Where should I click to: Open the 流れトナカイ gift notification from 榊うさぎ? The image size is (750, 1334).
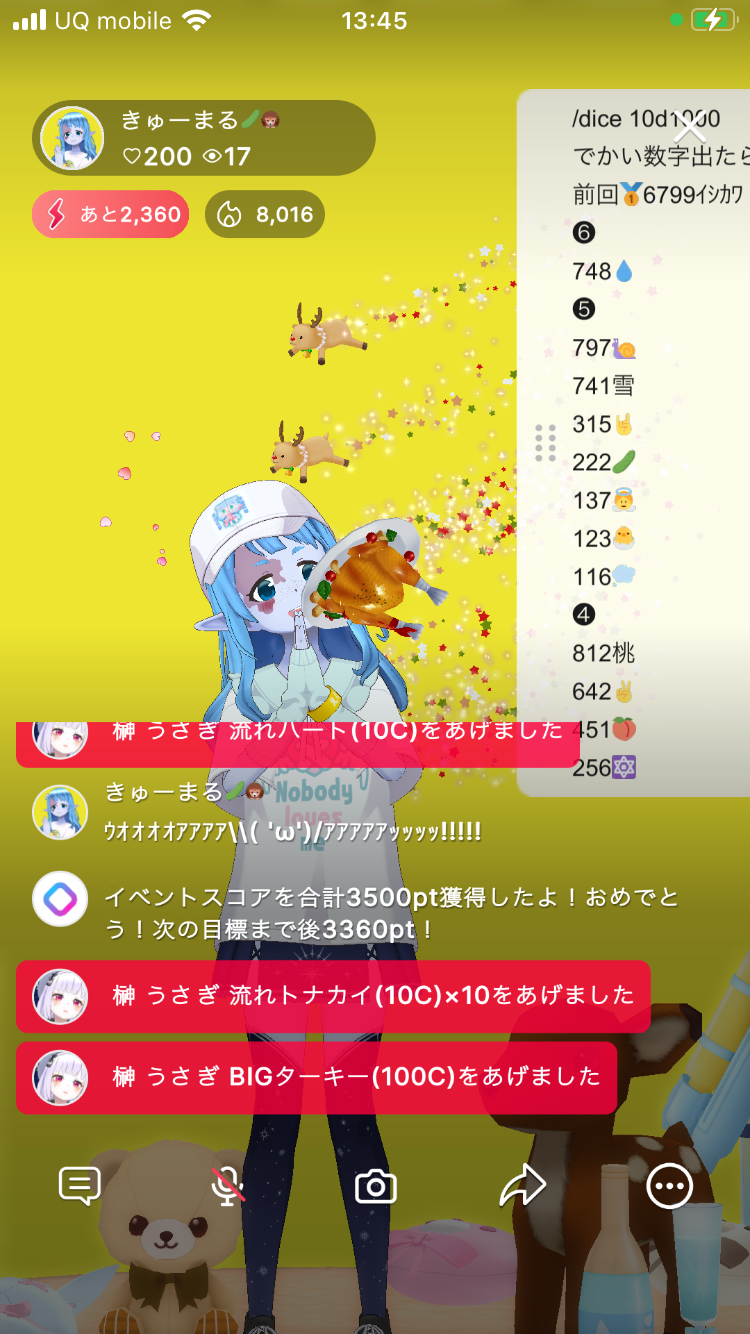pyautogui.click(x=333, y=996)
